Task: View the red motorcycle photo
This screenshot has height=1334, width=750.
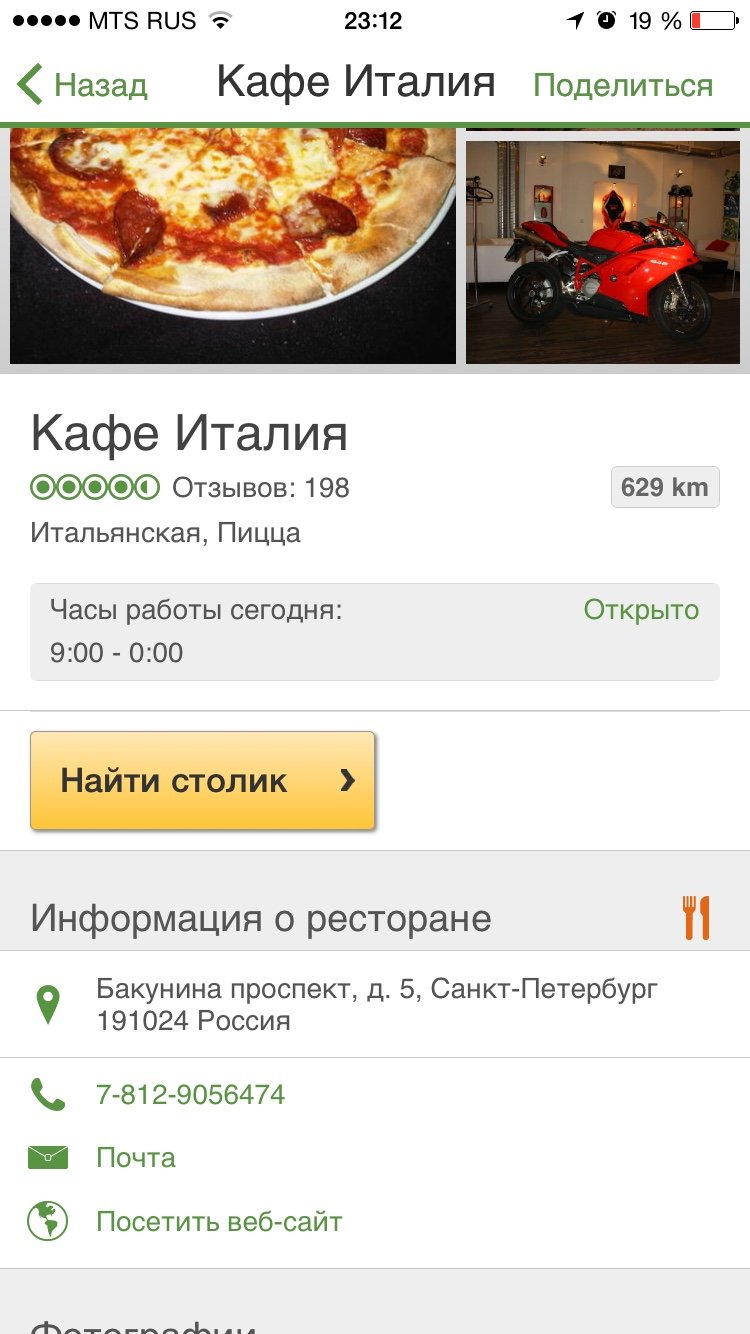Action: [602, 252]
